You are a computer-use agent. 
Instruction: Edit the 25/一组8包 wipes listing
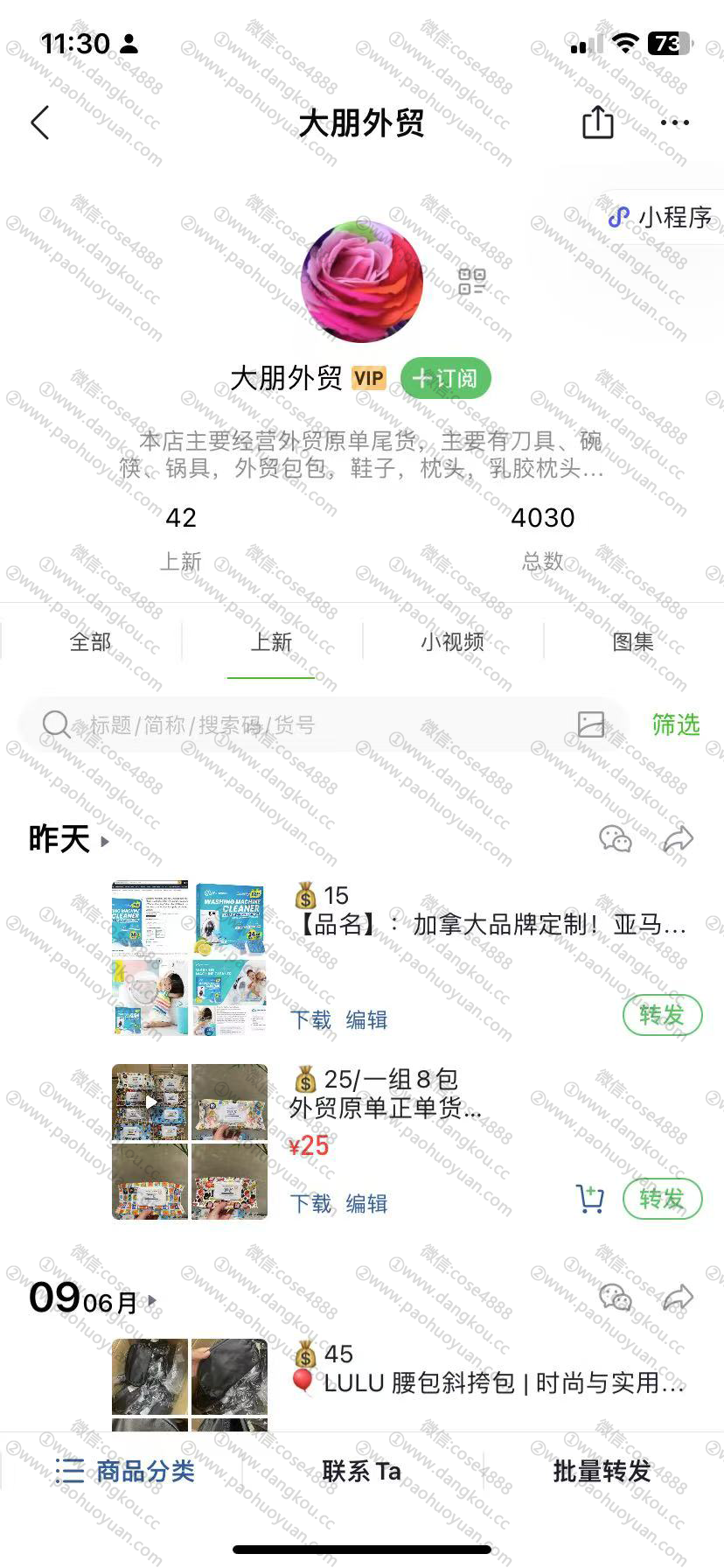pos(366,1203)
